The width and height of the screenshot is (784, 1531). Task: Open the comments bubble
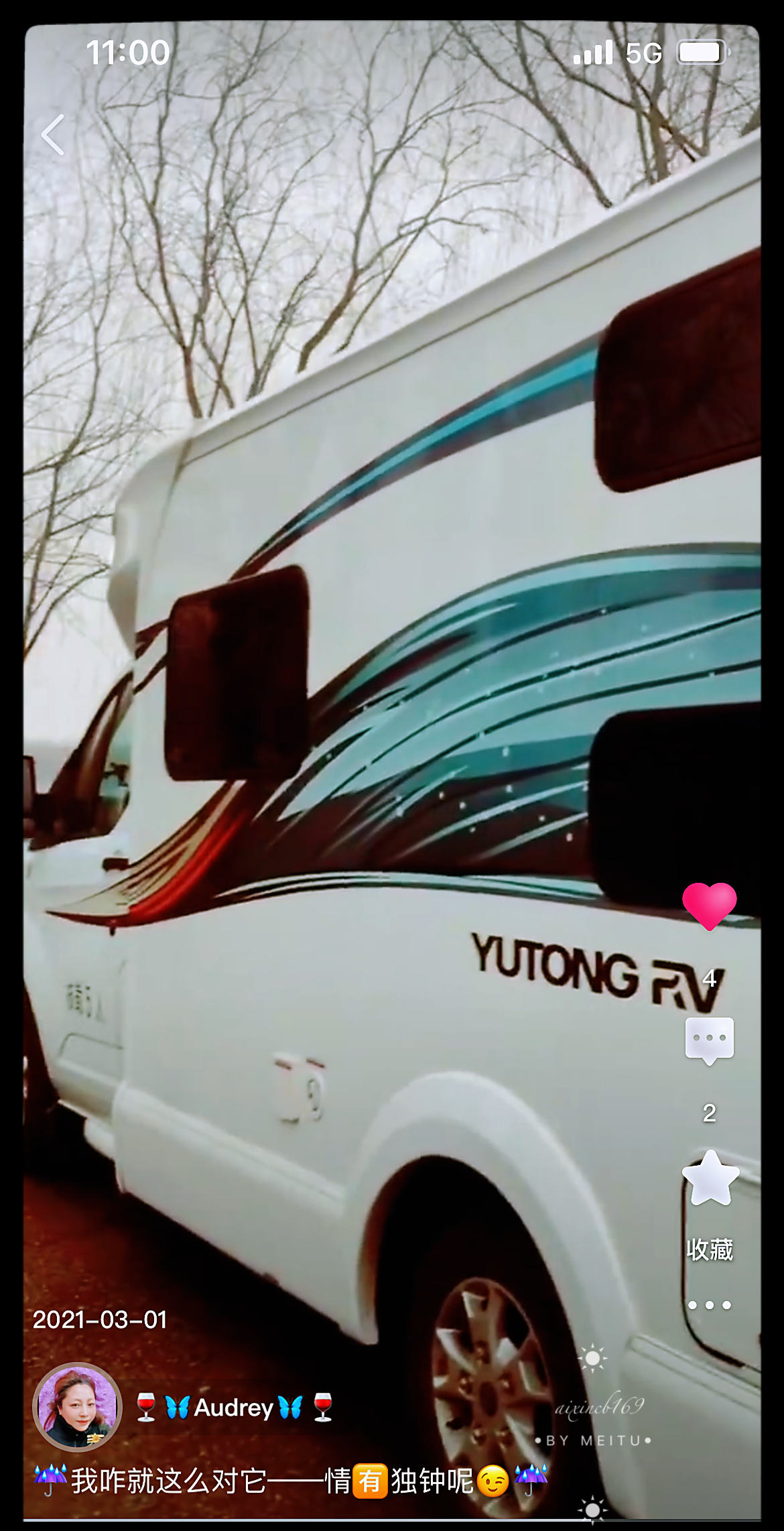pyautogui.click(x=709, y=1040)
